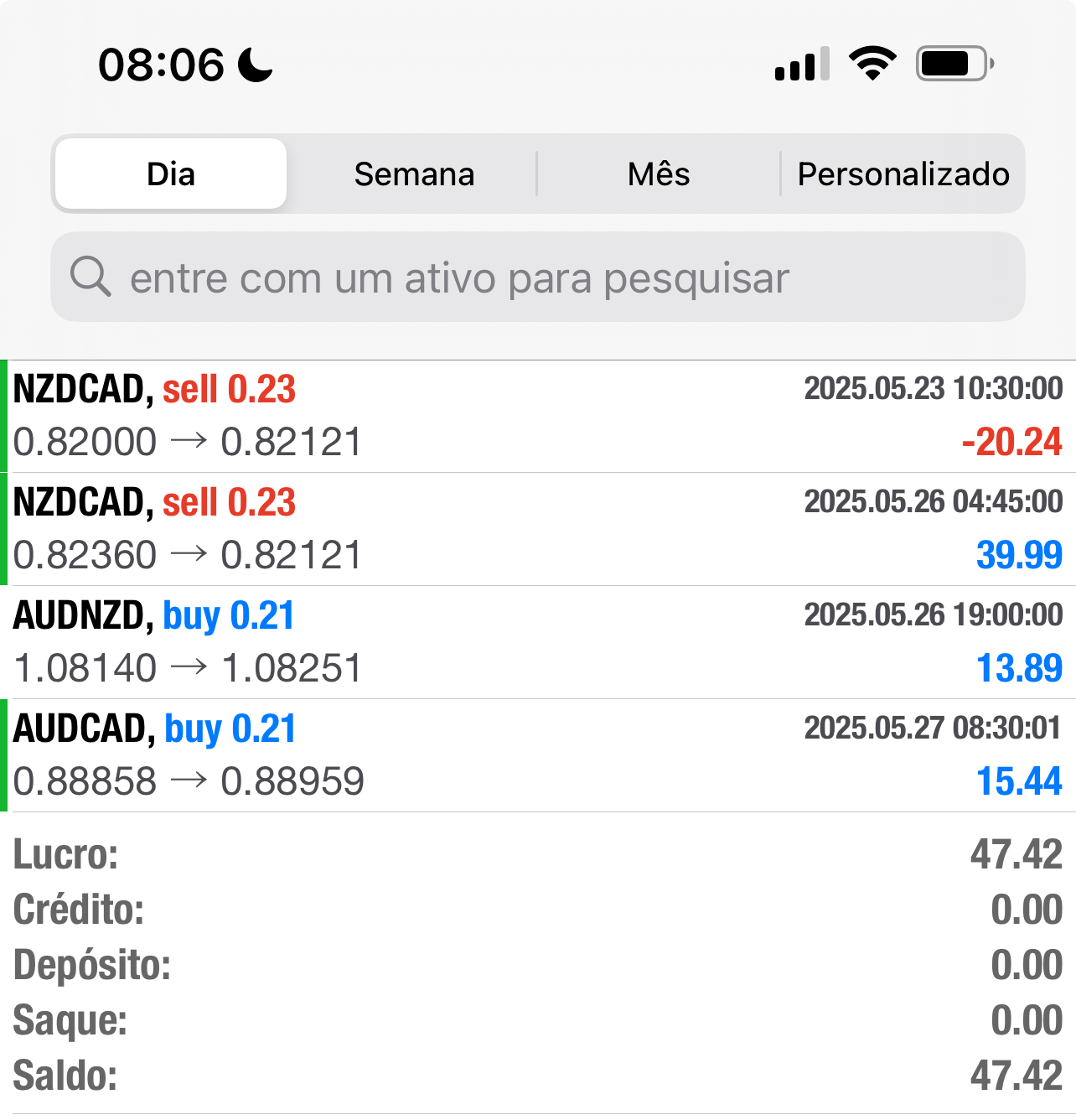Viewport: 1076px width, 1120px height.
Task: Tap the asset search field
Action: point(538,277)
